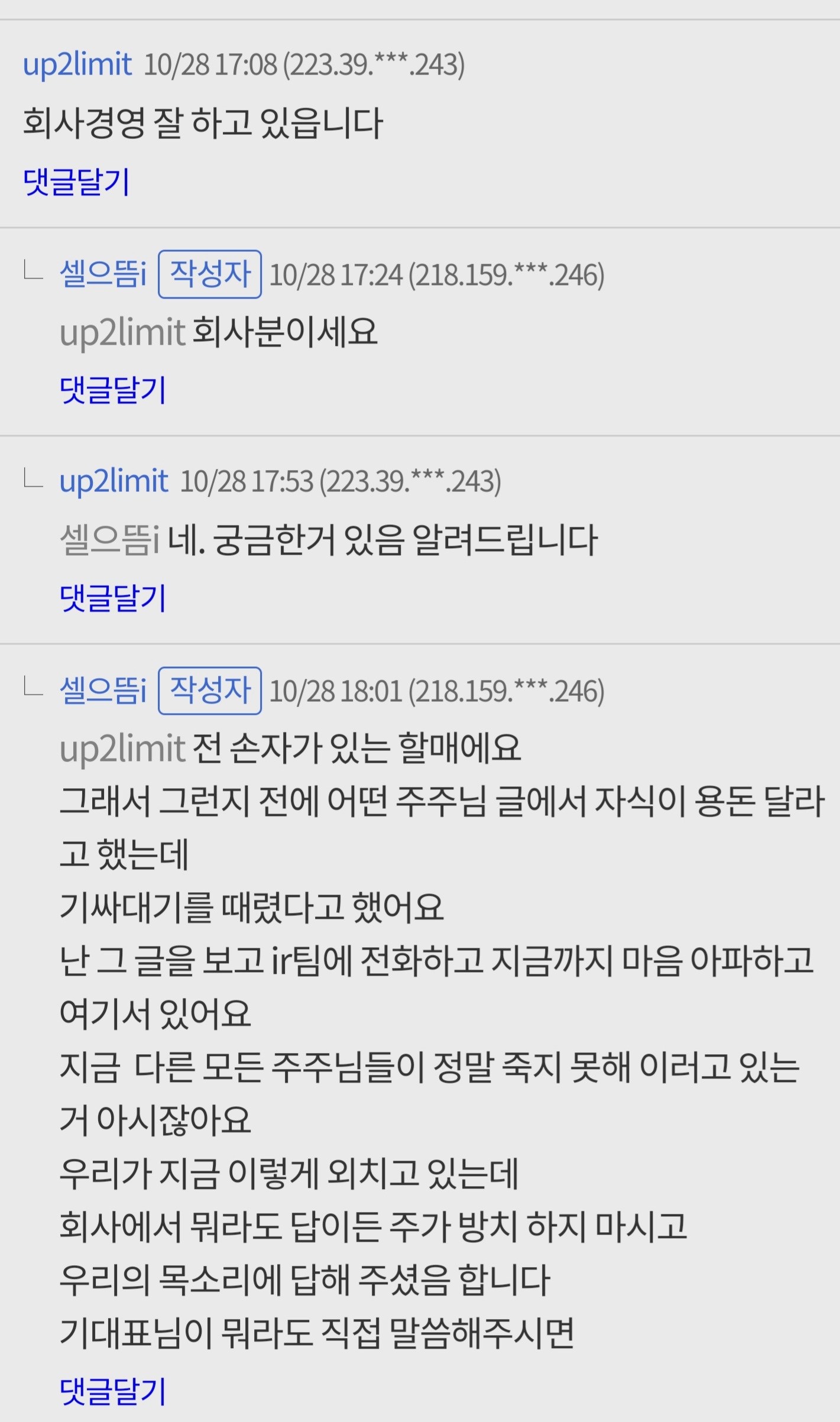840x1422 pixels.
Task: Open up2limit's profile from the 17:08 comment
Action: pyautogui.click(x=77, y=64)
